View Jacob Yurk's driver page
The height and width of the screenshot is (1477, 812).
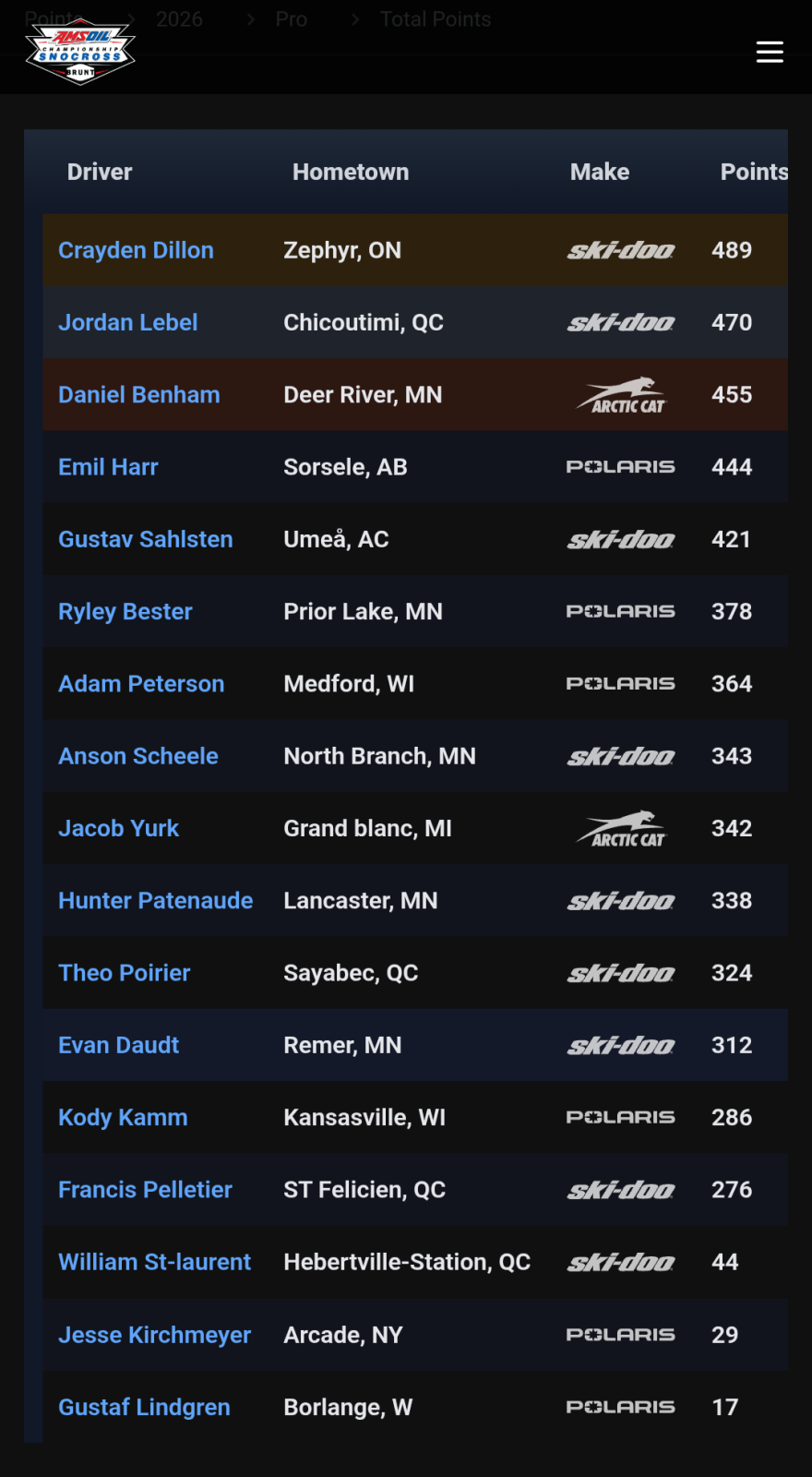tap(118, 828)
